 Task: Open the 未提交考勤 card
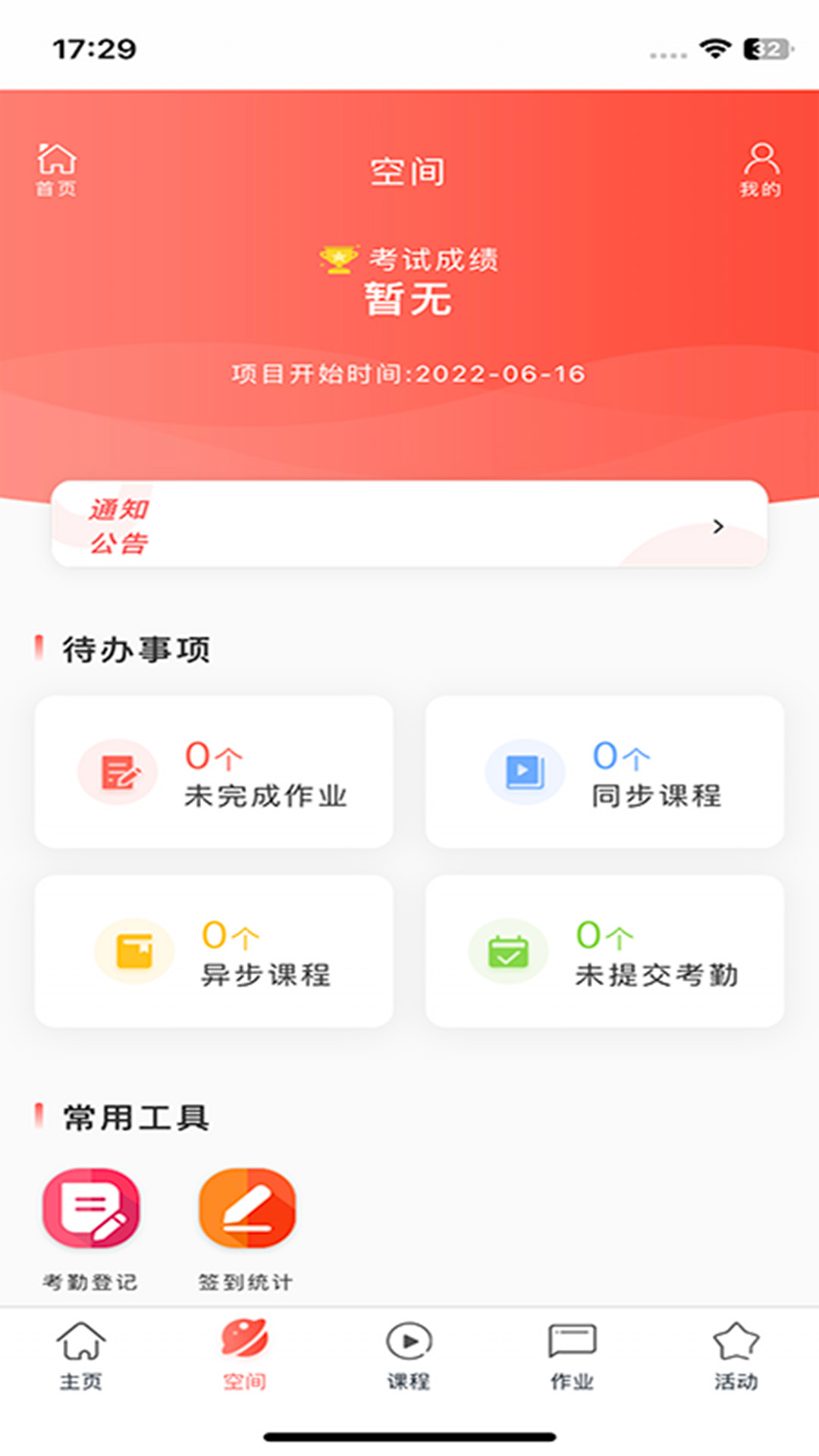604,951
